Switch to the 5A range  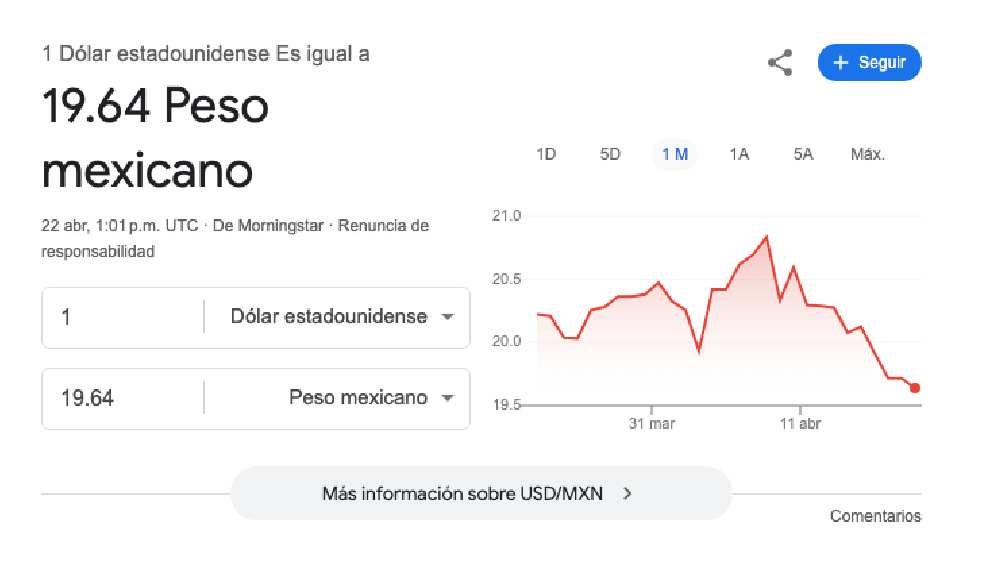(803, 154)
